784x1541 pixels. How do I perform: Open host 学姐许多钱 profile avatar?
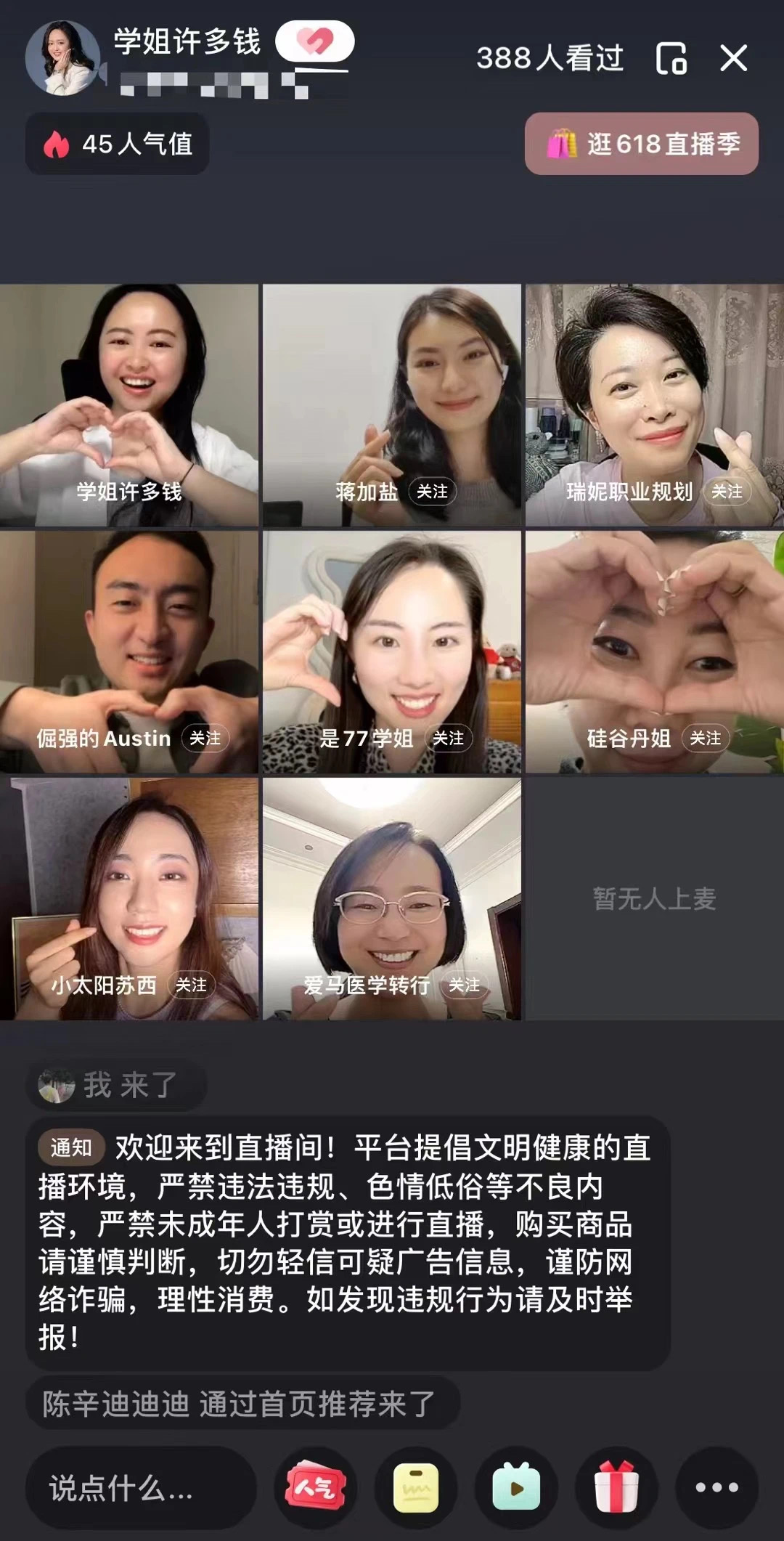click(62, 58)
